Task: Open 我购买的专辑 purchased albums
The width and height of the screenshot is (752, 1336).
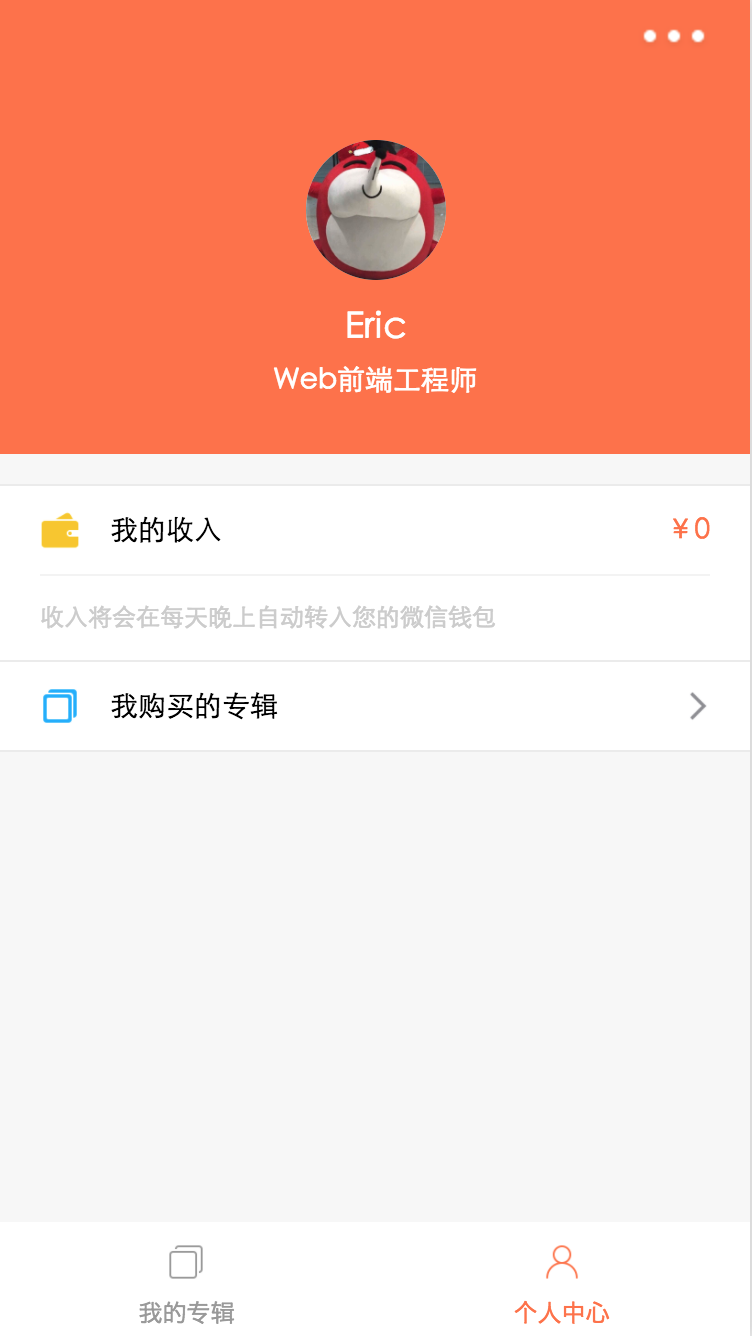Action: [375, 707]
